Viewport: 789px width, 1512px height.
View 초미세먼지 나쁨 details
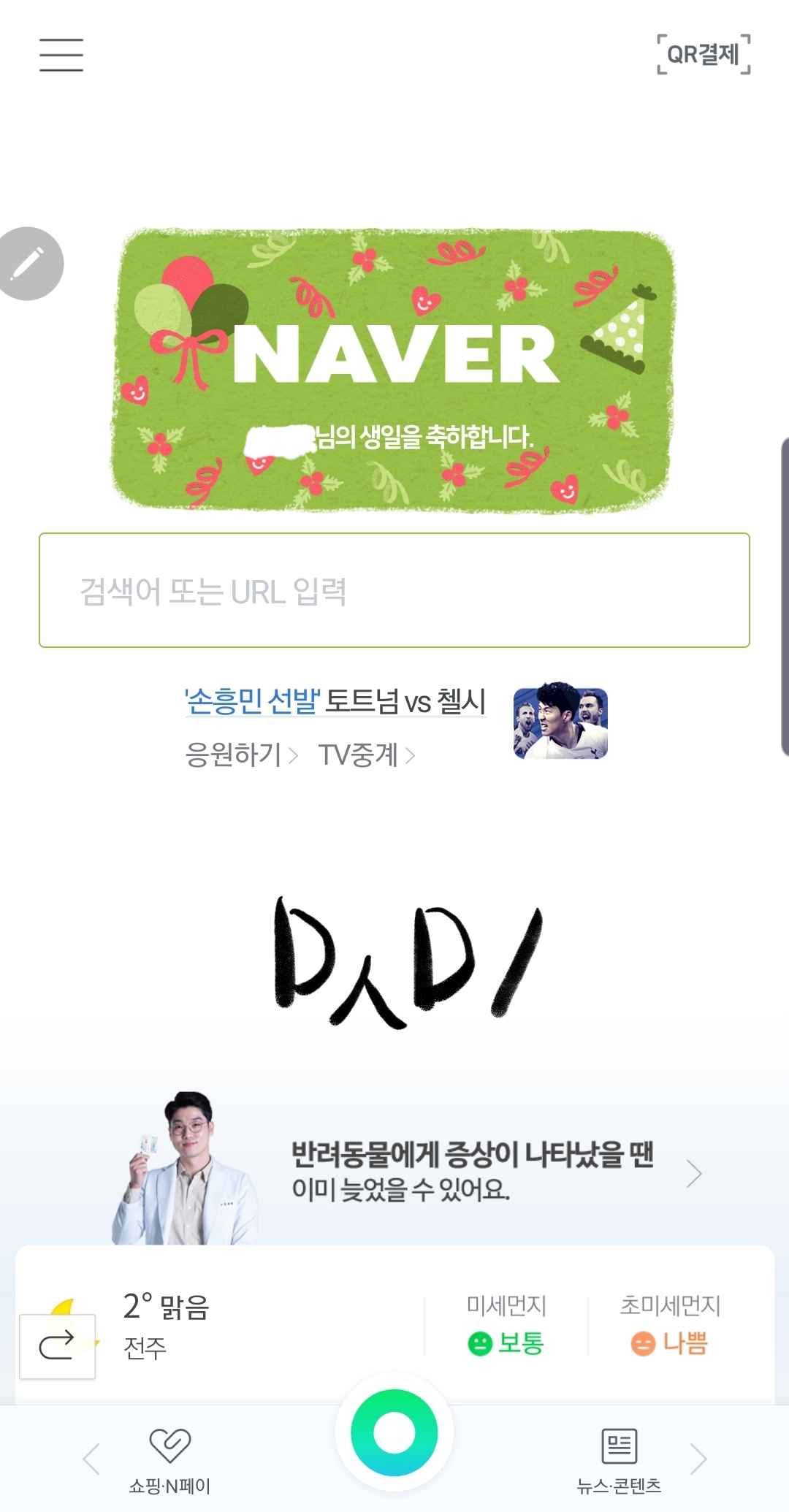point(670,1326)
